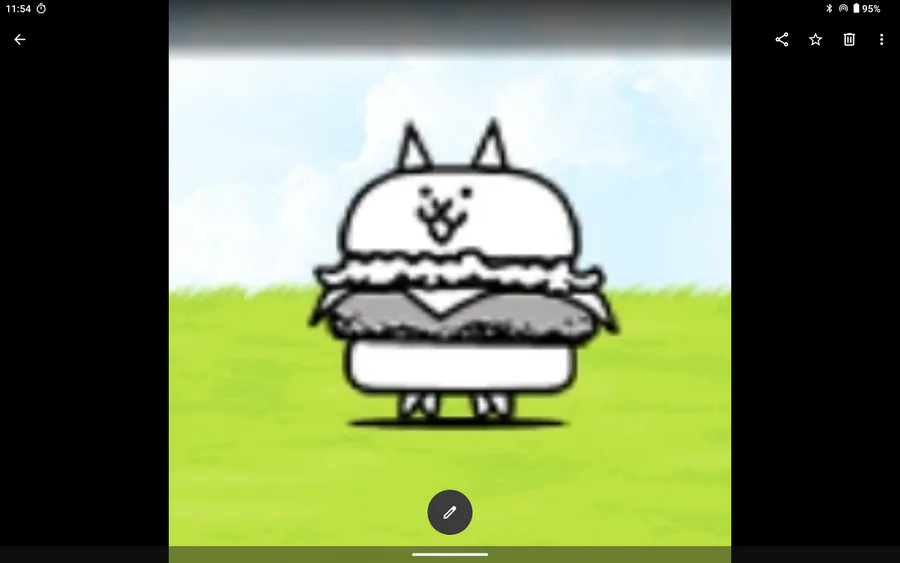Go back using the arrow icon
The image size is (900, 563).
click(x=20, y=40)
